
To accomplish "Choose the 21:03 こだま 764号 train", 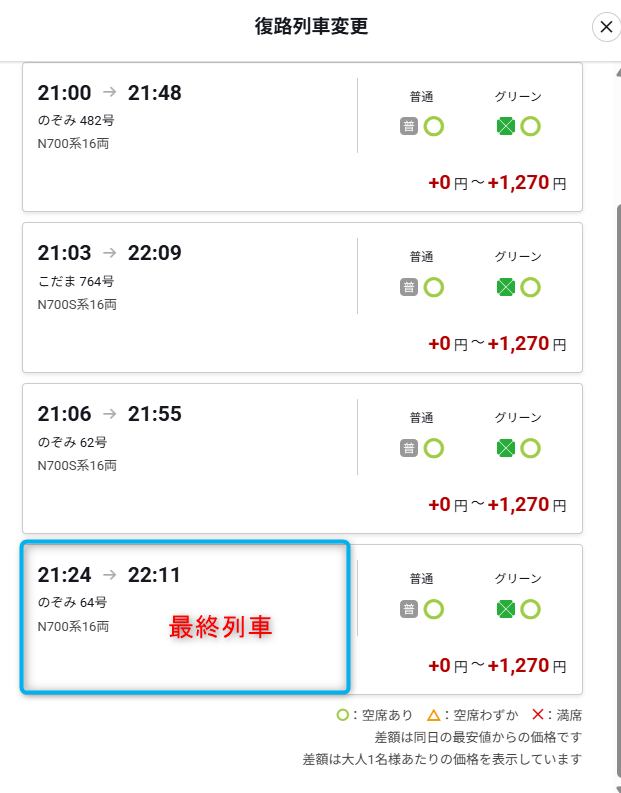I will click(x=190, y=296).
